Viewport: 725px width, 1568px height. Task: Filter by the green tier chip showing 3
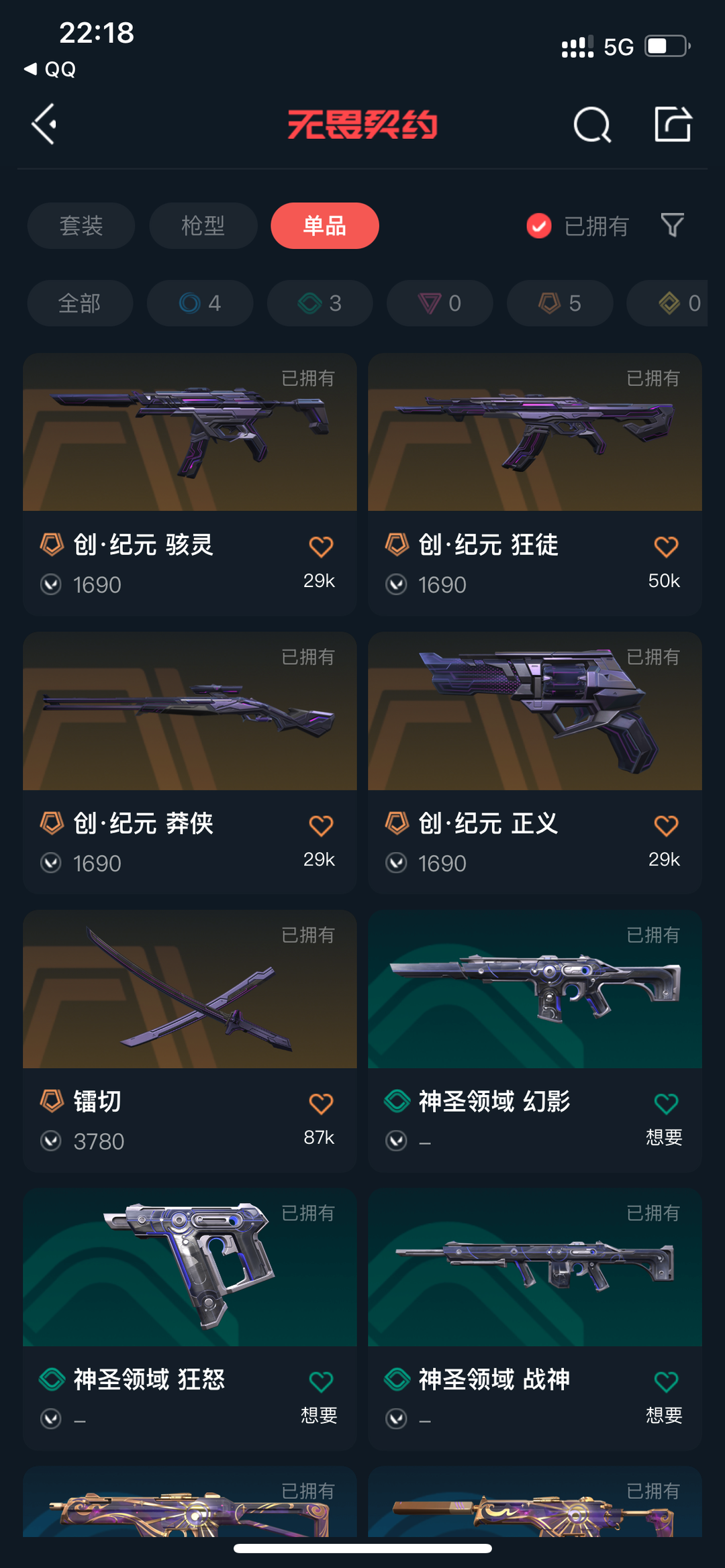click(320, 303)
